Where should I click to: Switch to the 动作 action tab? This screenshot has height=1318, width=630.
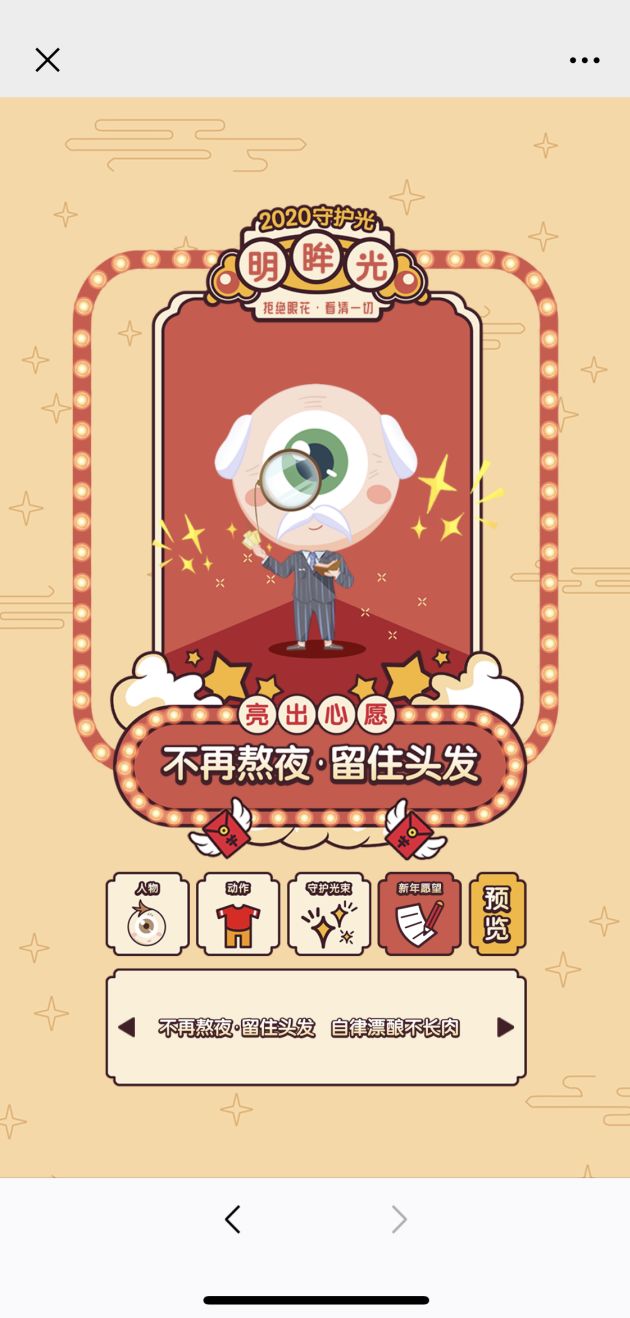238,913
